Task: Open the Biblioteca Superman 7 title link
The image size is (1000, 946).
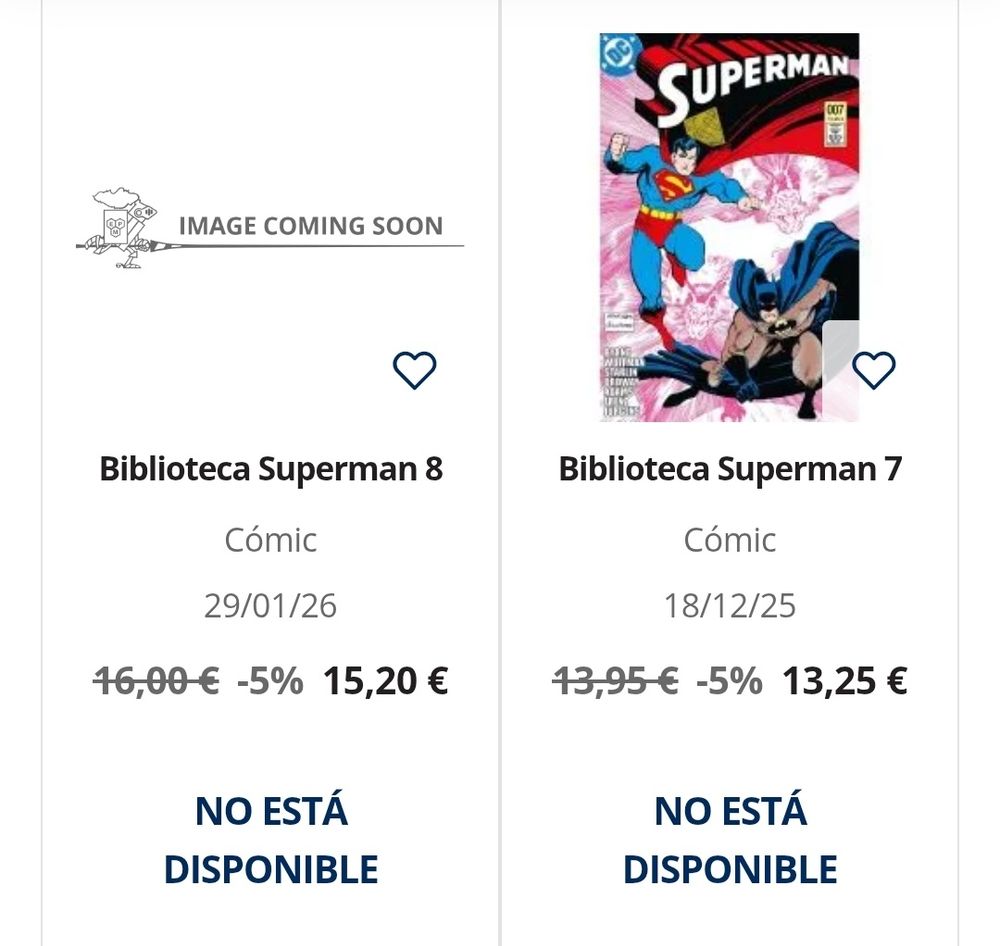Action: click(729, 468)
